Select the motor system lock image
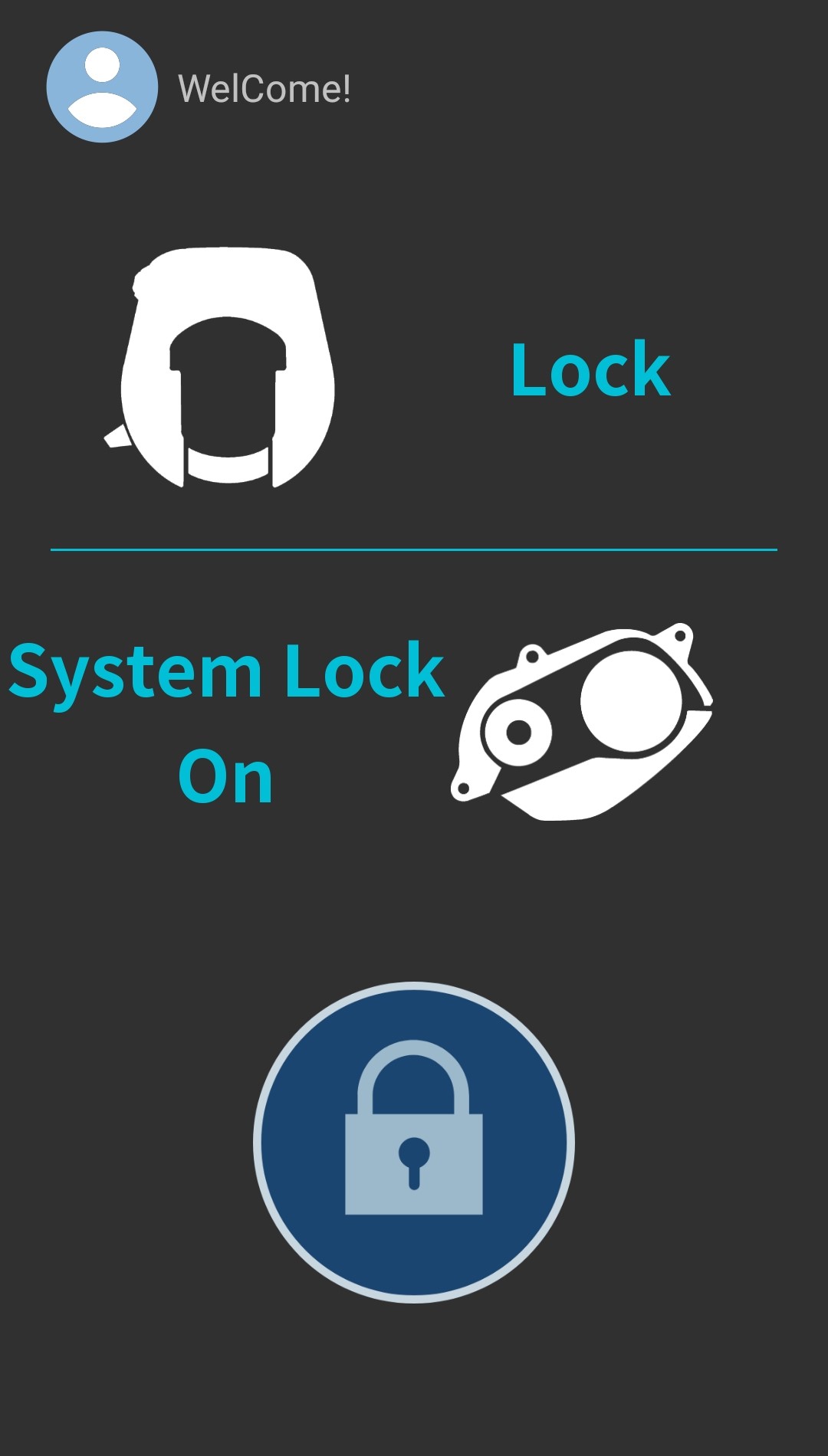The height and width of the screenshot is (1456, 828). (x=583, y=722)
